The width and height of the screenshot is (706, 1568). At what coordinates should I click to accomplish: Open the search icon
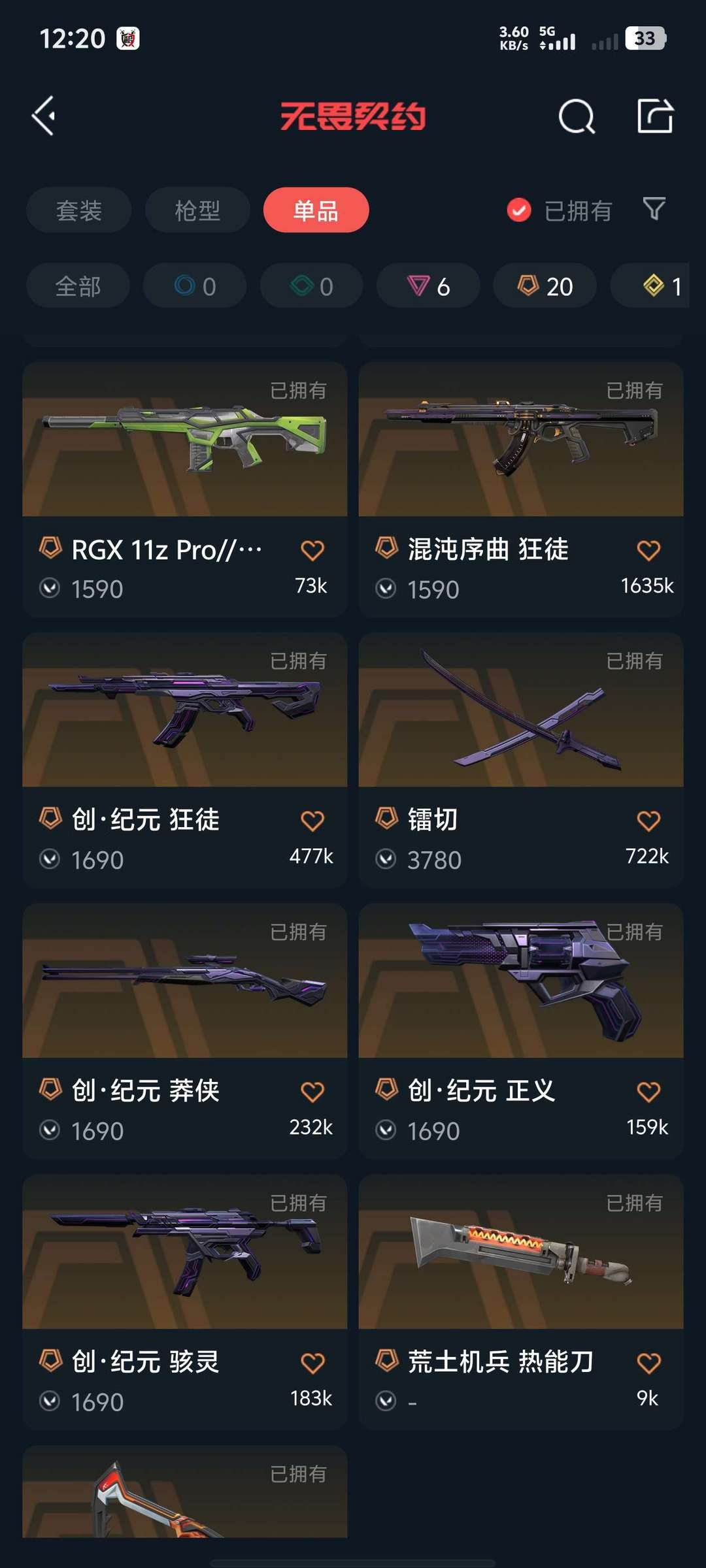point(577,116)
